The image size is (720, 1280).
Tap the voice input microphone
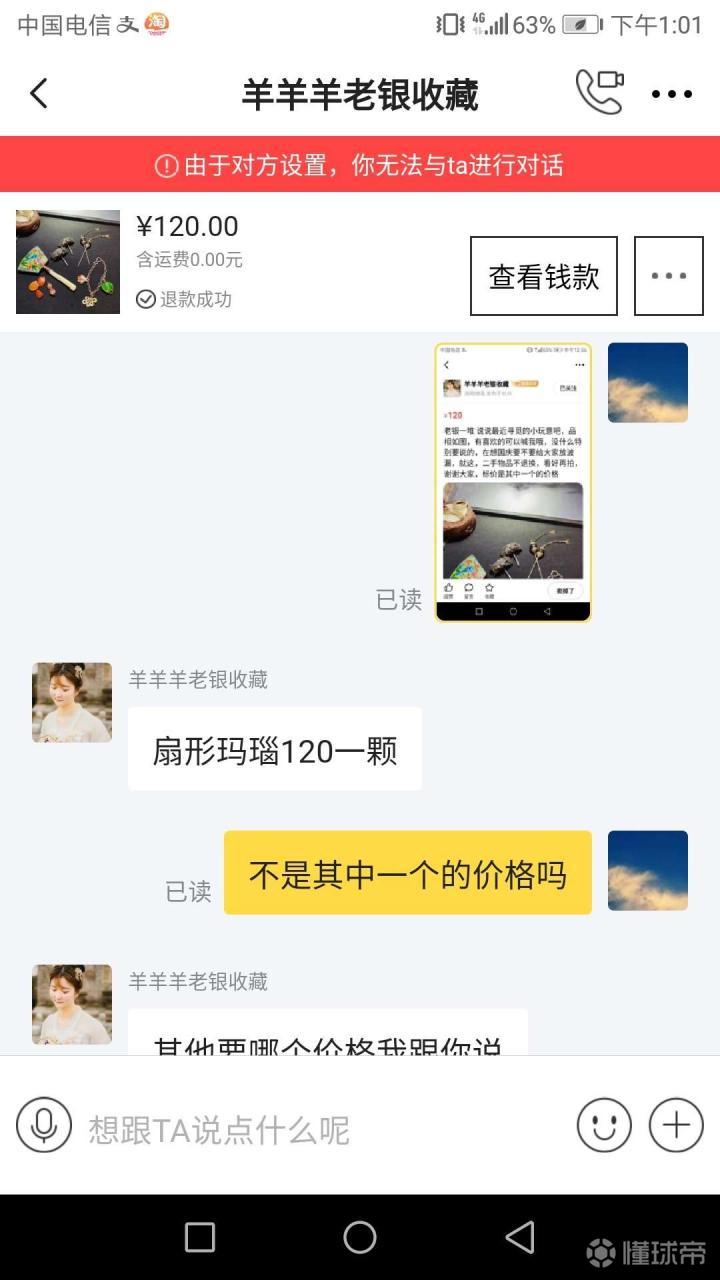44,1125
